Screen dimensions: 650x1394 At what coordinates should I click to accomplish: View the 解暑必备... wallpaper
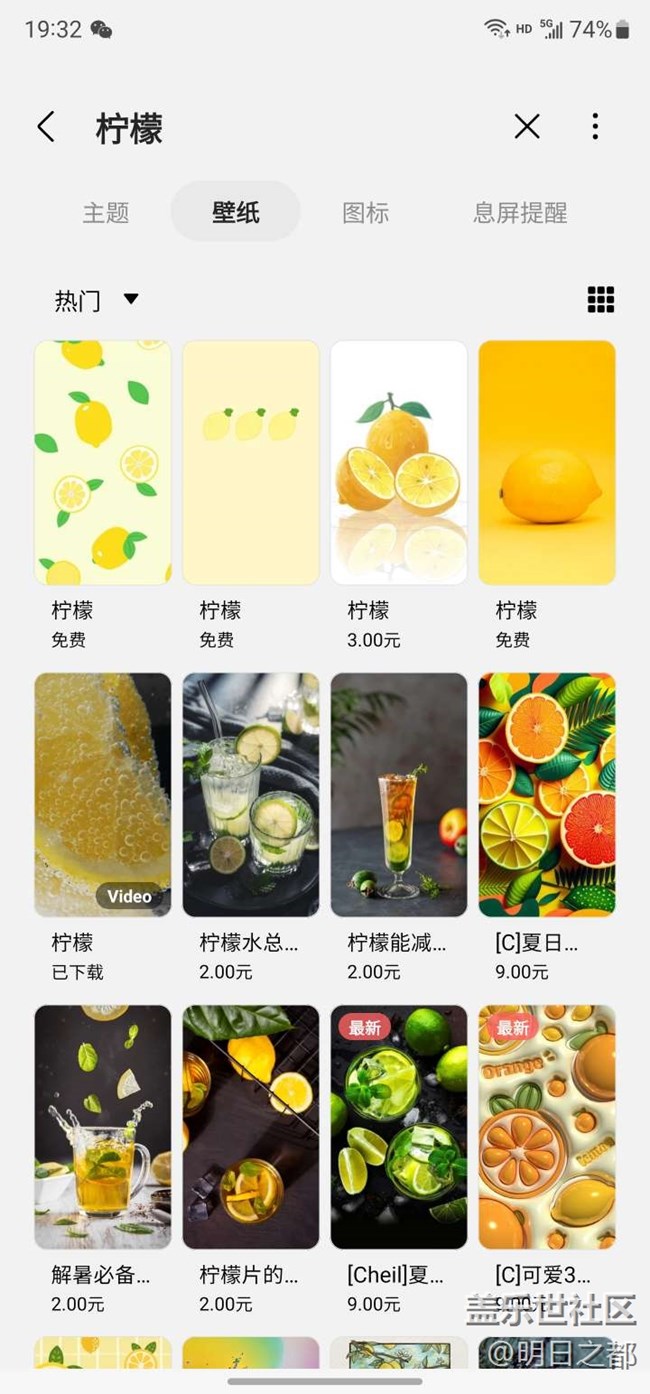103,1127
